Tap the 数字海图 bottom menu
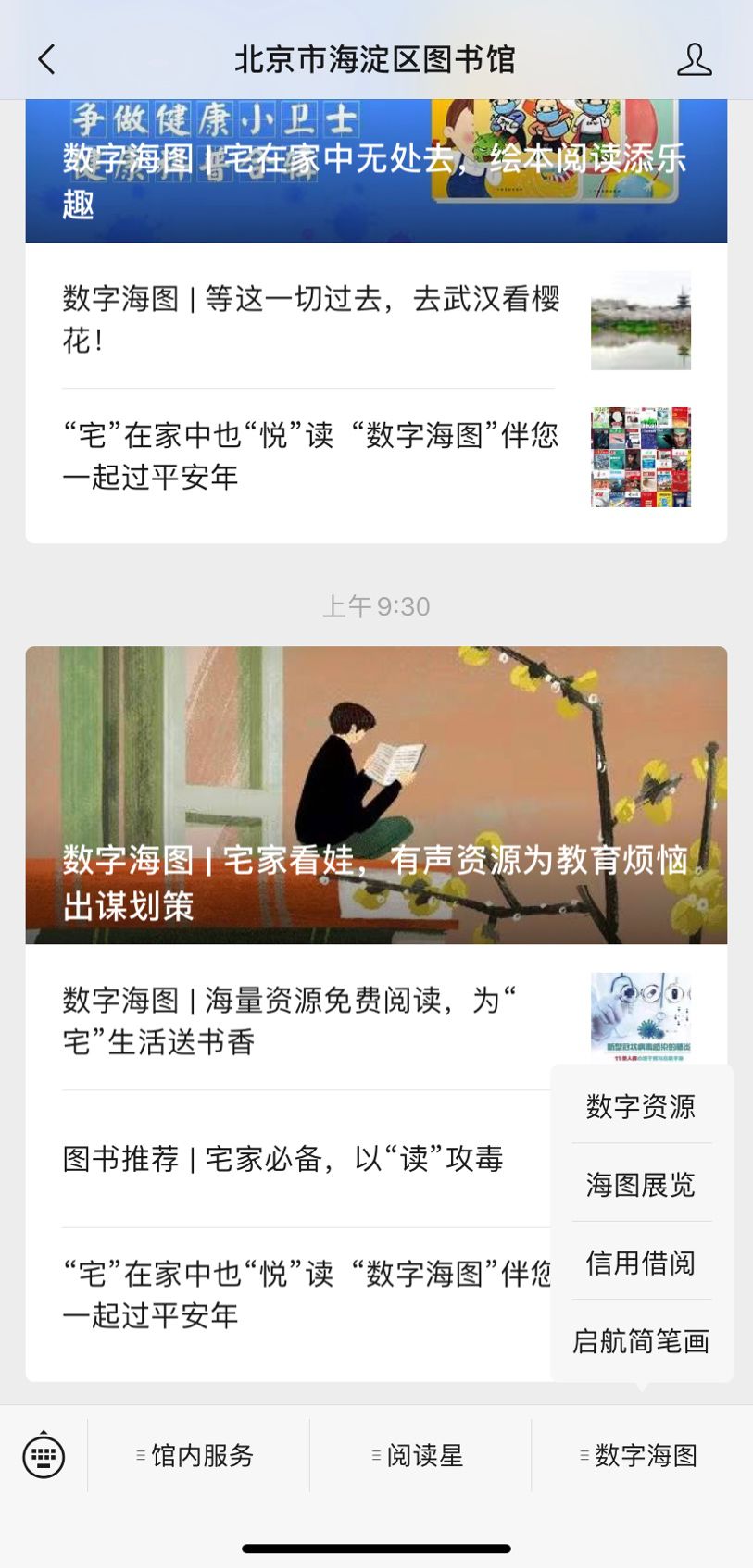Viewport: 753px width, 1568px height. [x=642, y=1455]
